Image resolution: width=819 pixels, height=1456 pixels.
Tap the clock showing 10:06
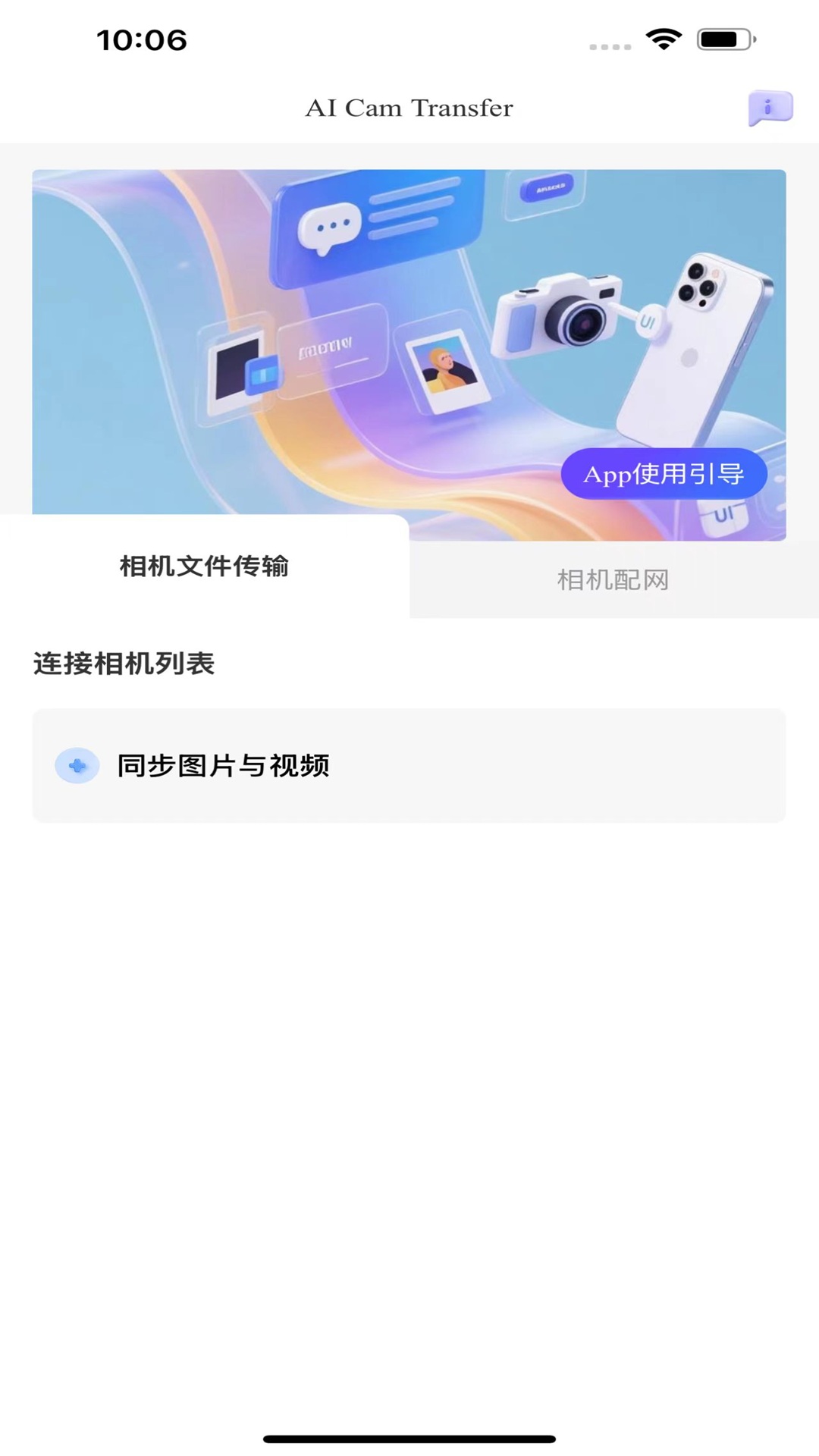140,42
